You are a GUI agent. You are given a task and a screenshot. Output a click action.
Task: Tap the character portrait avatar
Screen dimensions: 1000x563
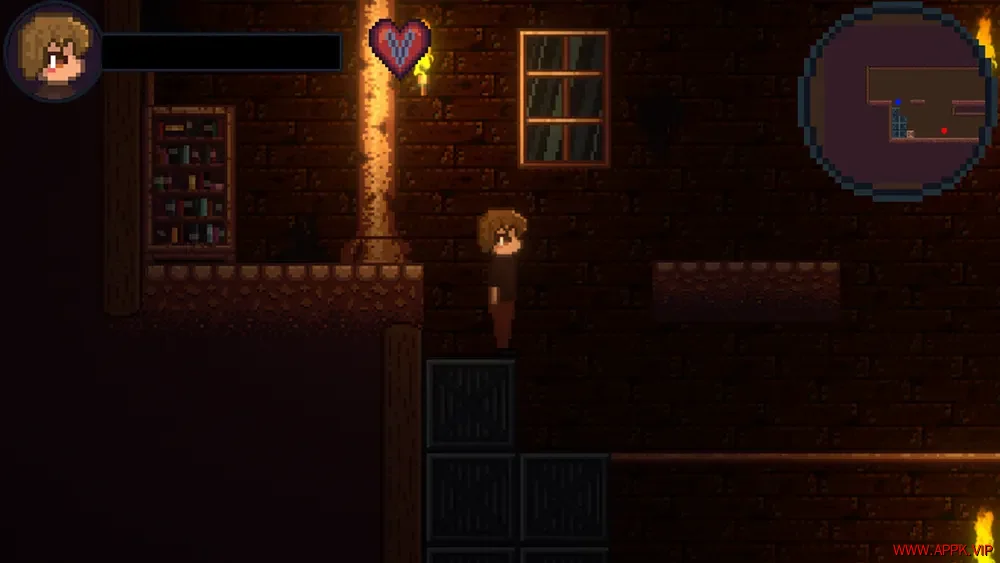click(x=52, y=51)
